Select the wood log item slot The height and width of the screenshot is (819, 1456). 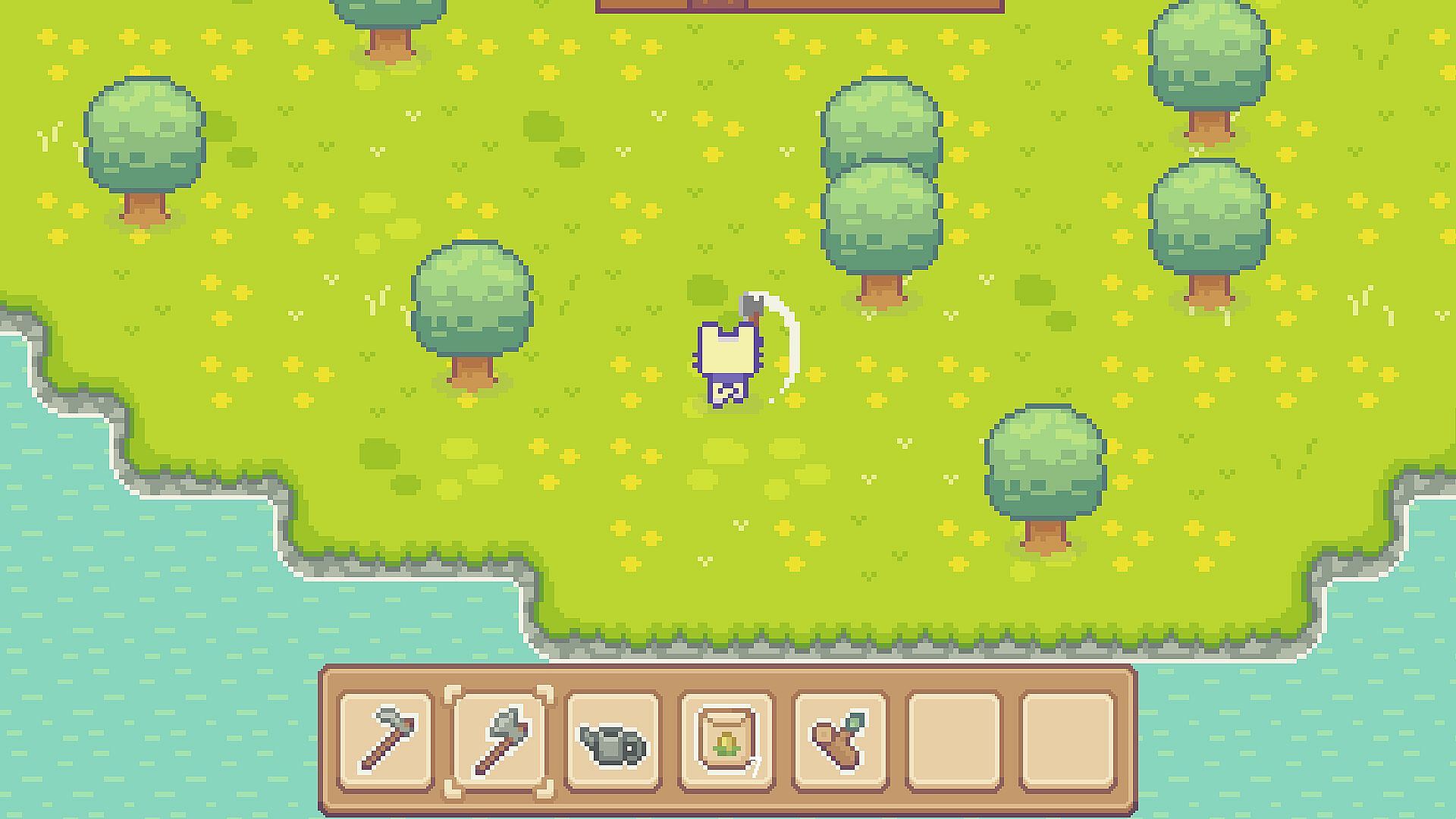tap(839, 741)
